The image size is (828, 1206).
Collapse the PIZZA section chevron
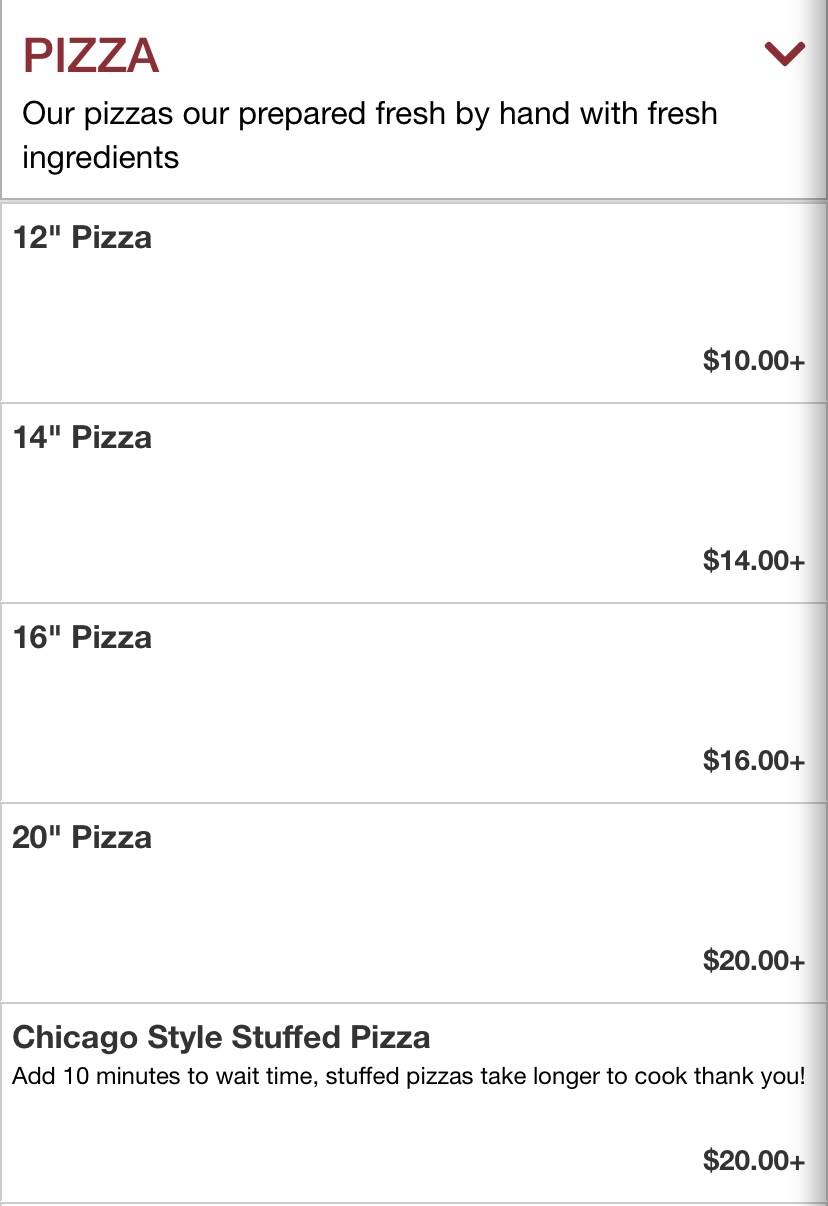pyautogui.click(x=784, y=54)
